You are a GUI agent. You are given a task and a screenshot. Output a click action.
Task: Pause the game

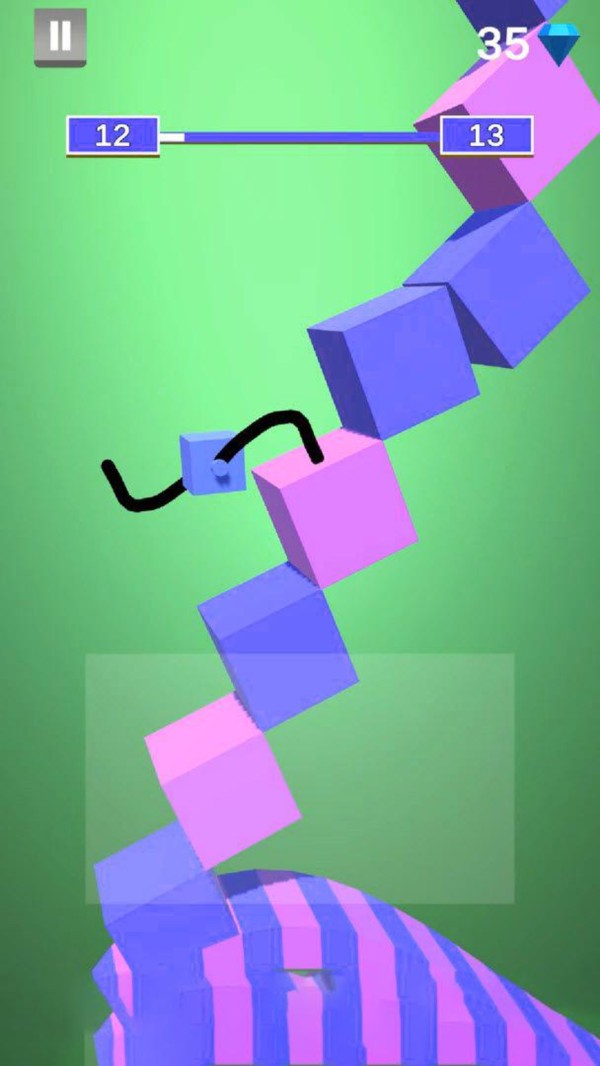click(60, 36)
